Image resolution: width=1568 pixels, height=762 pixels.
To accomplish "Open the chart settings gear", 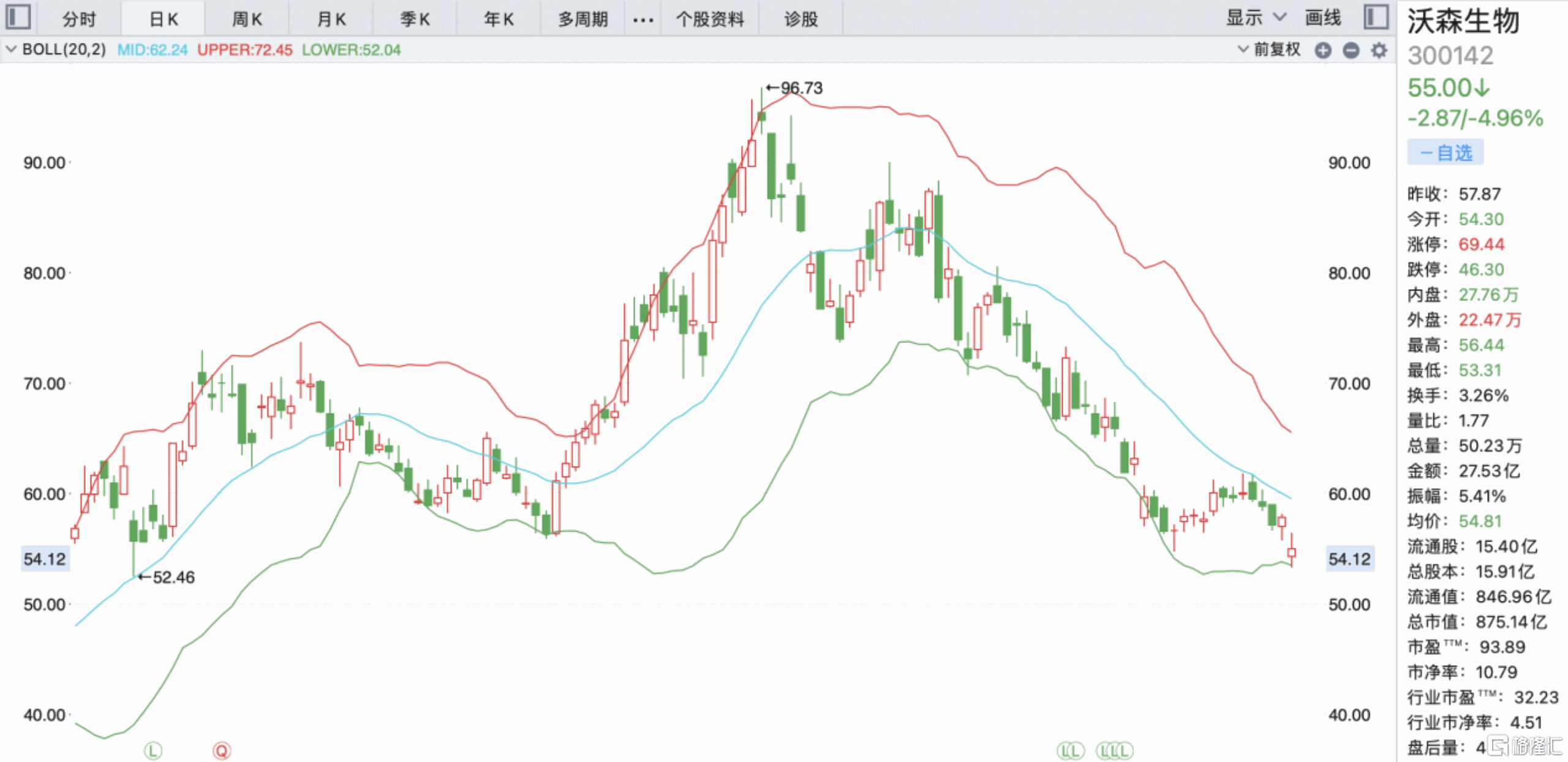I will (x=1379, y=50).
